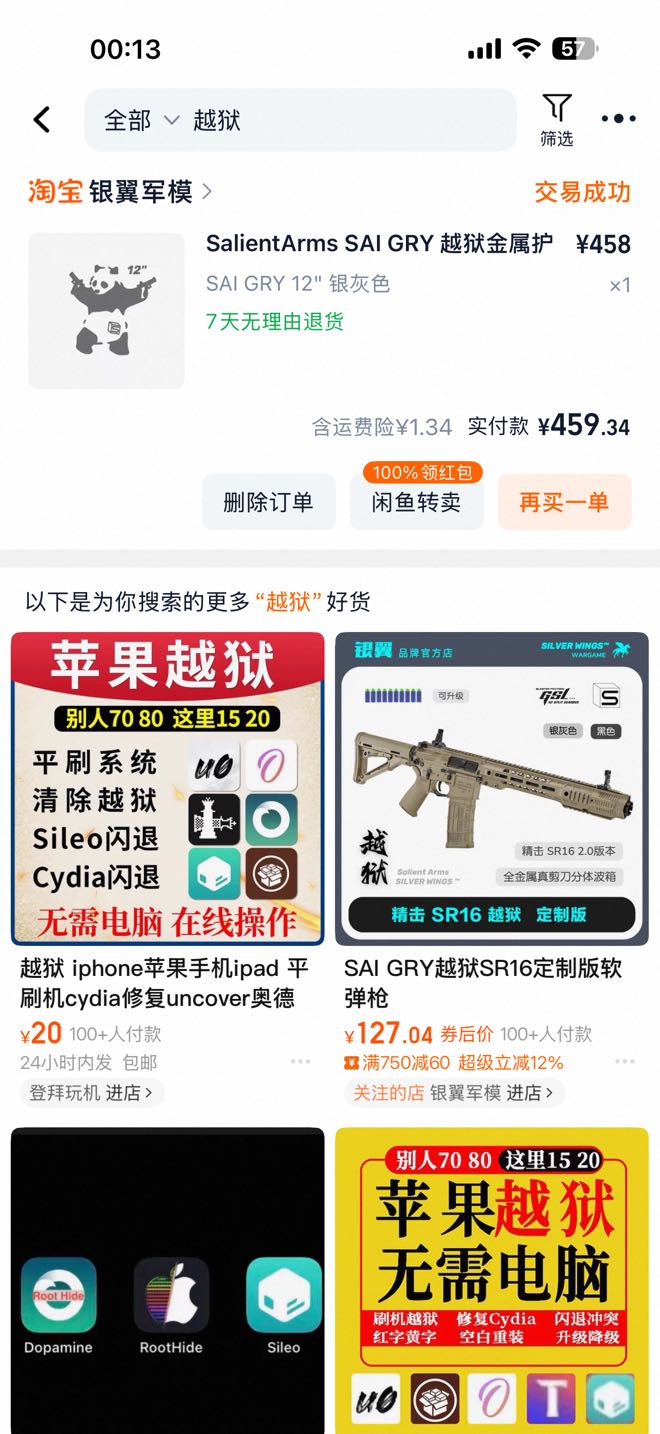660x1434 pixels.
Task: Enter the 登拜玩机 store via 进店
Action: [x=92, y=1093]
